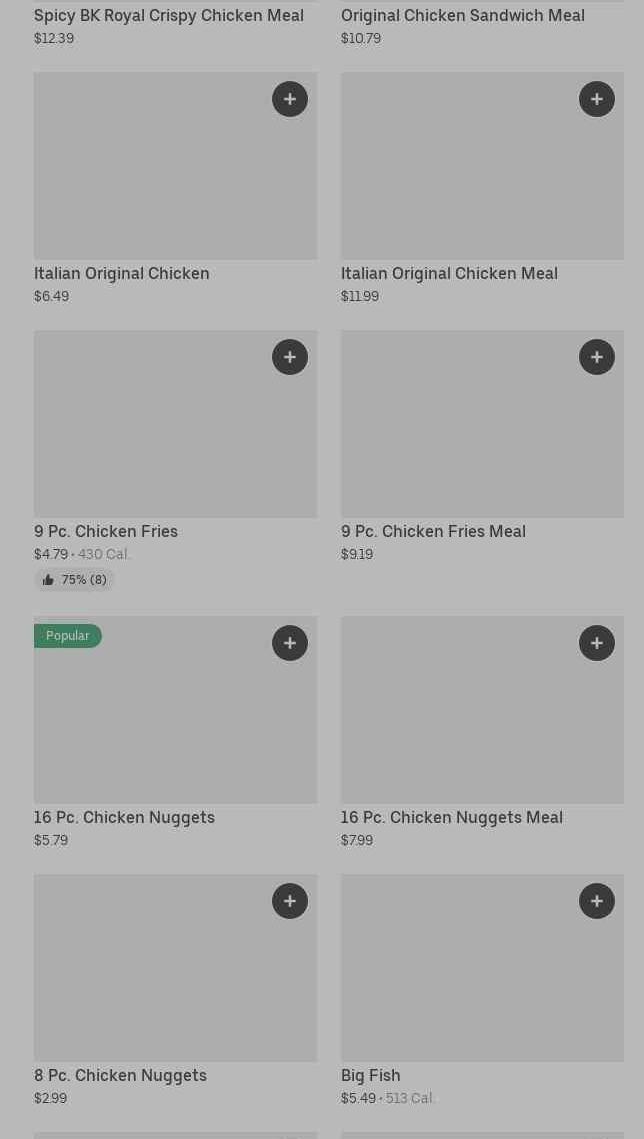This screenshot has height=1139, width=644.
Task: Add 8 Pc. Chicken Nuggets to cart
Action: [290, 901]
